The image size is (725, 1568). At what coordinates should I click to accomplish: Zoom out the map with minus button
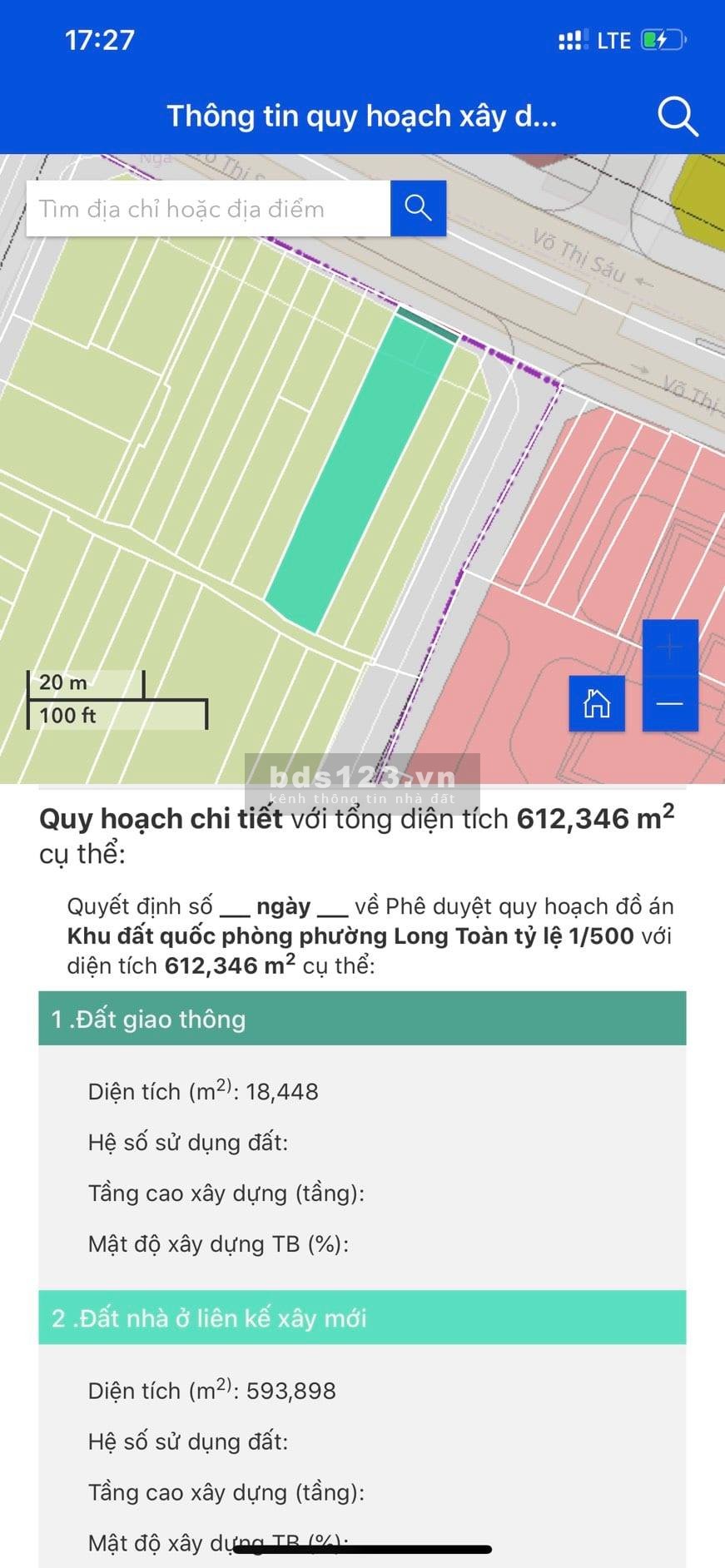(x=670, y=704)
